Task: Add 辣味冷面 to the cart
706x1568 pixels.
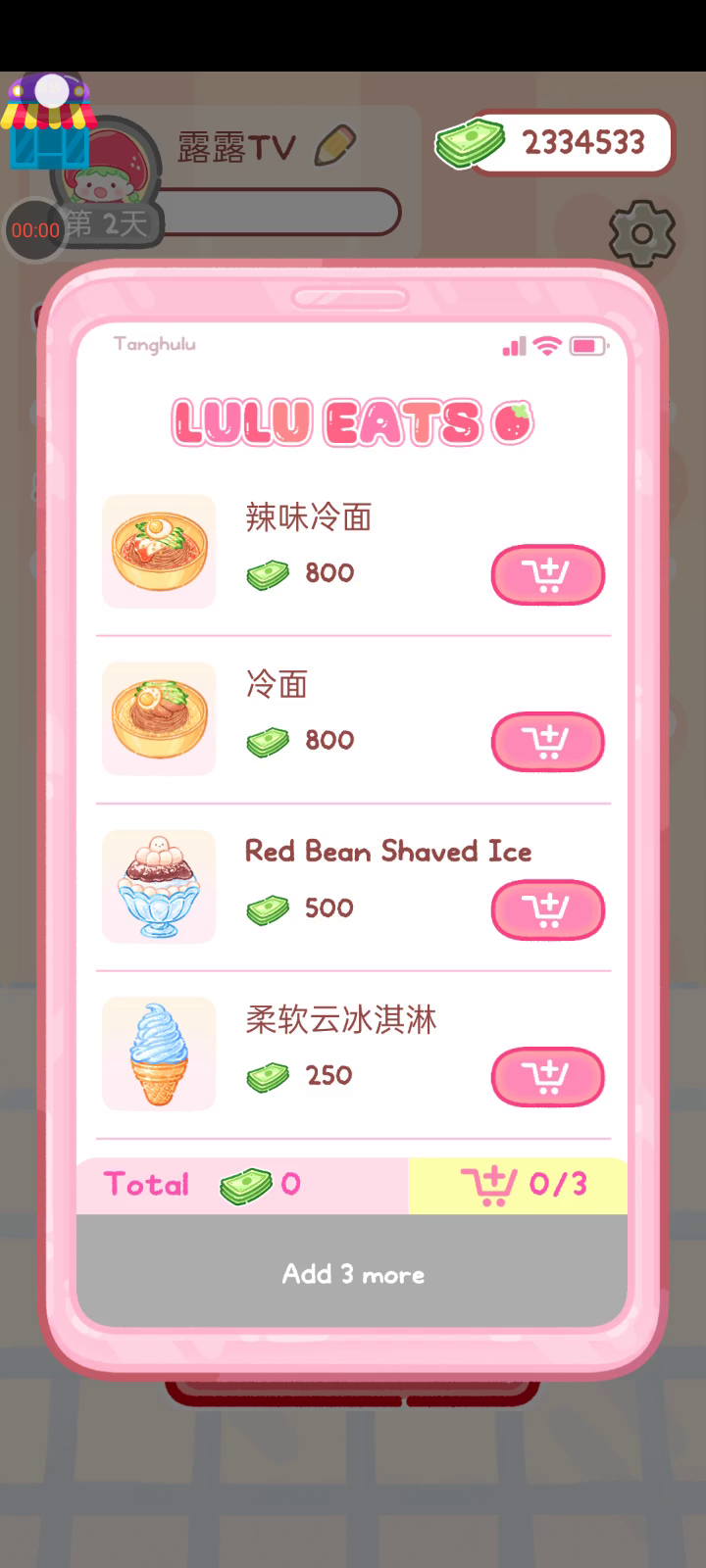Action: (x=547, y=574)
